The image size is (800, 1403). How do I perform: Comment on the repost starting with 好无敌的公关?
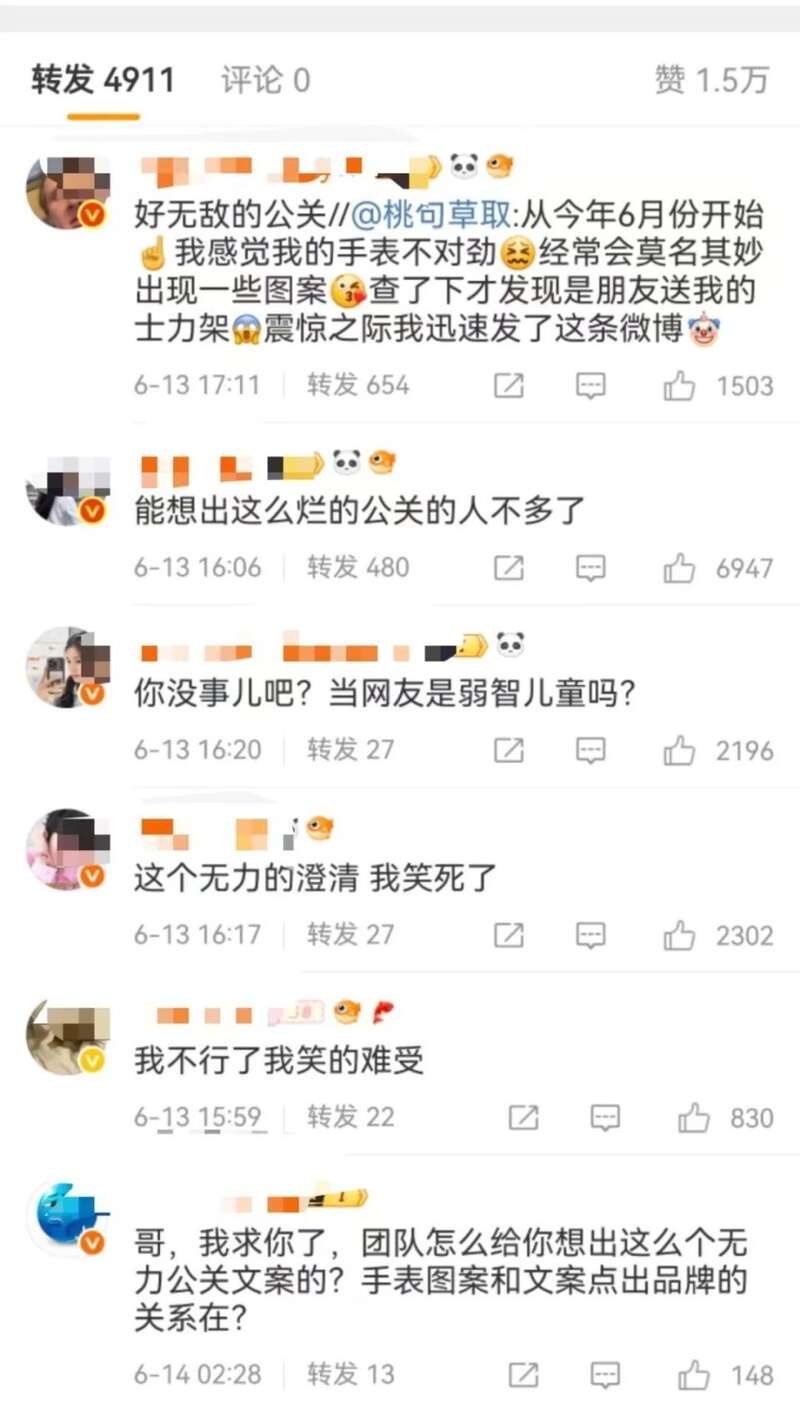[x=591, y=386]
